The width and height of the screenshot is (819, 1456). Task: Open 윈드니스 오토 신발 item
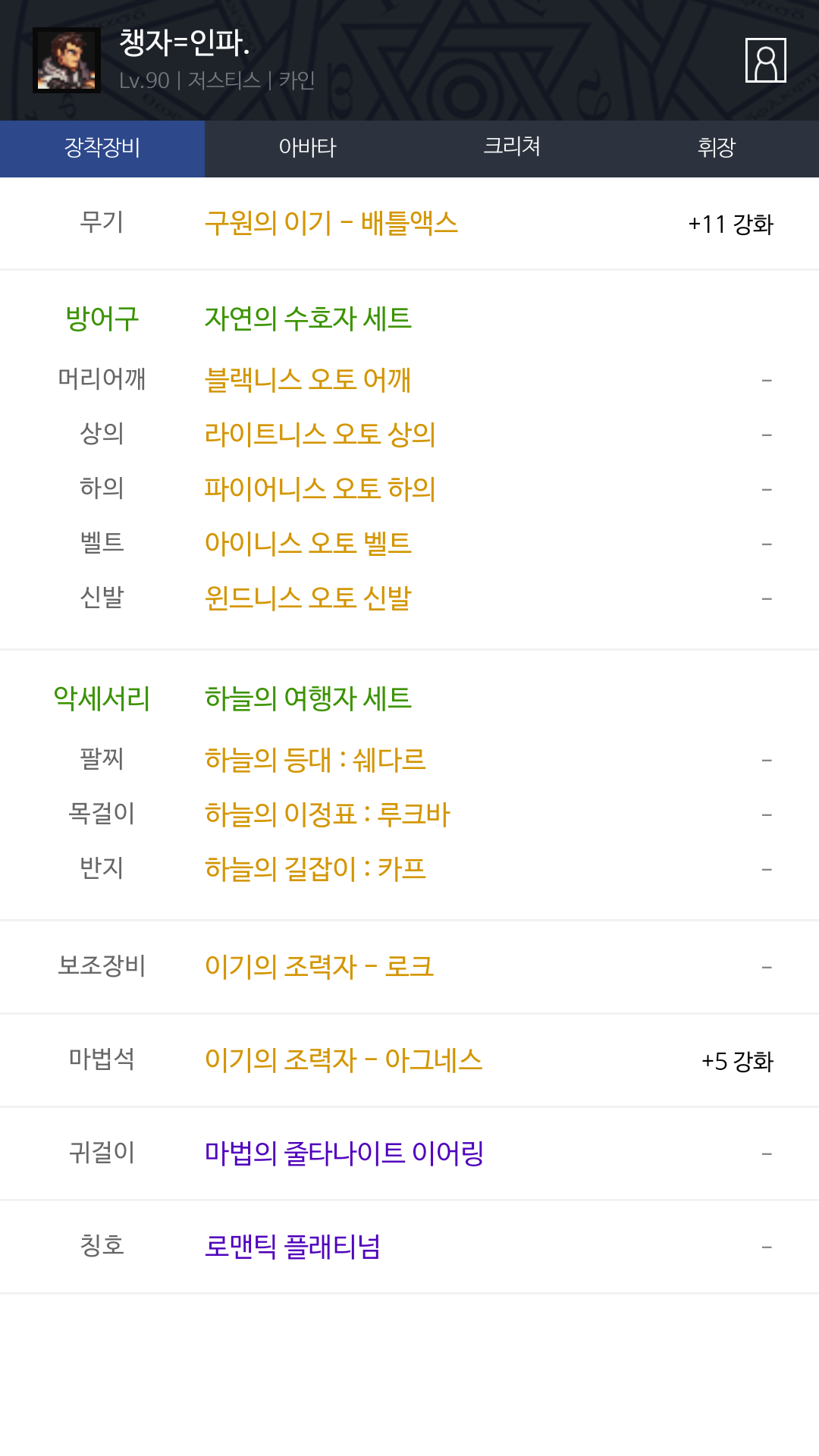click(x=308, y=598)
